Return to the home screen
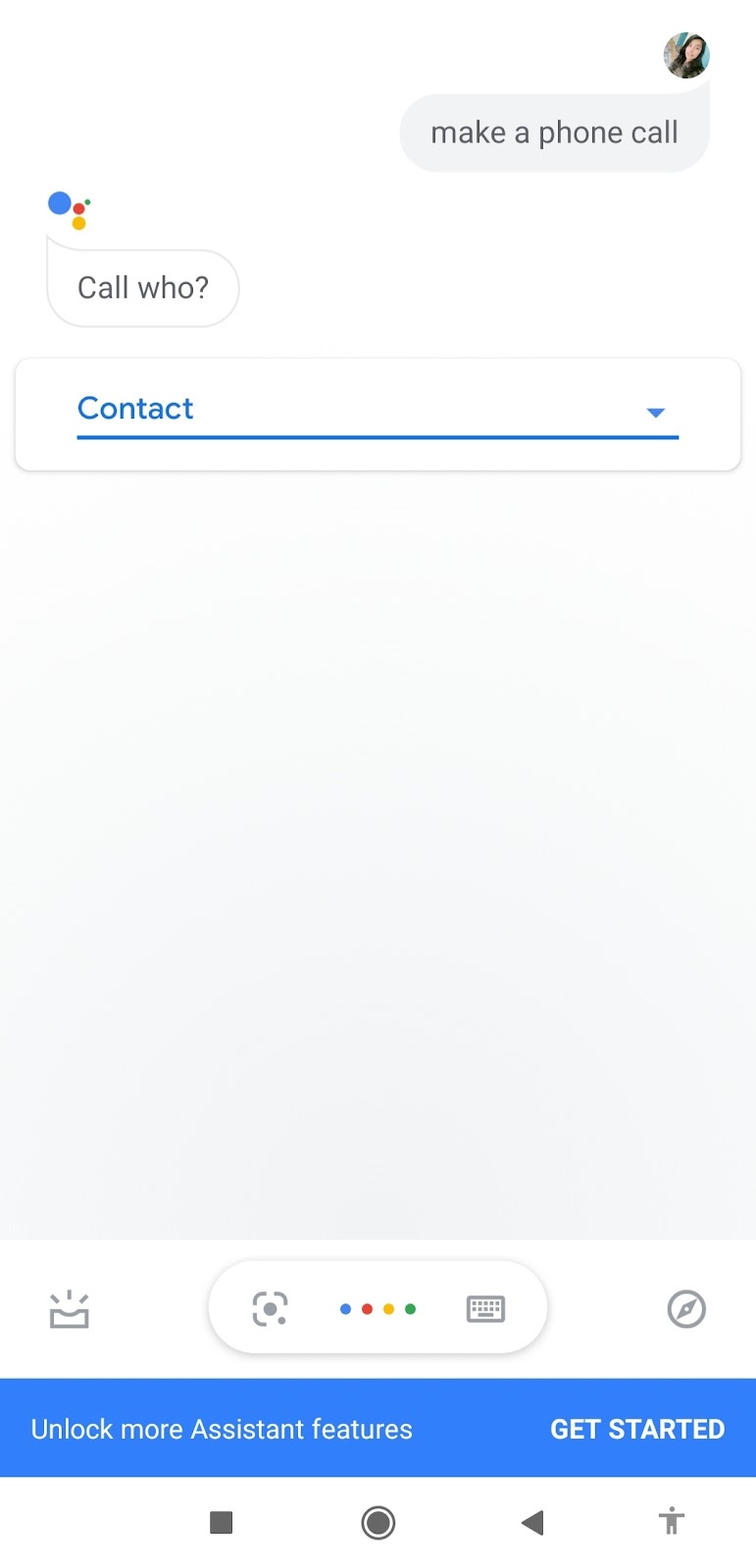Screen dimensions: 756x1568 (x=378, y=1522)
